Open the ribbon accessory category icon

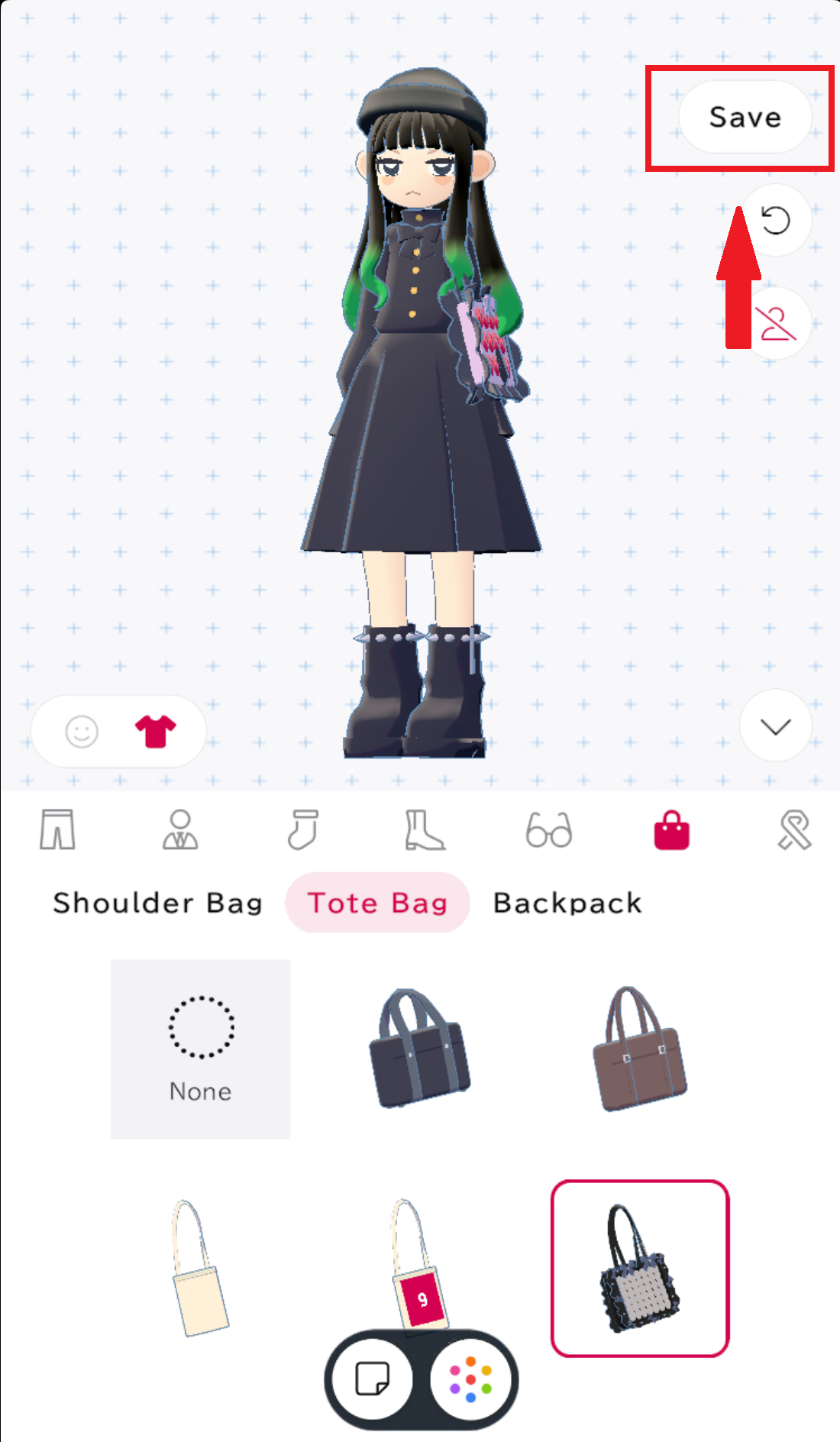[x=794, y=832]
